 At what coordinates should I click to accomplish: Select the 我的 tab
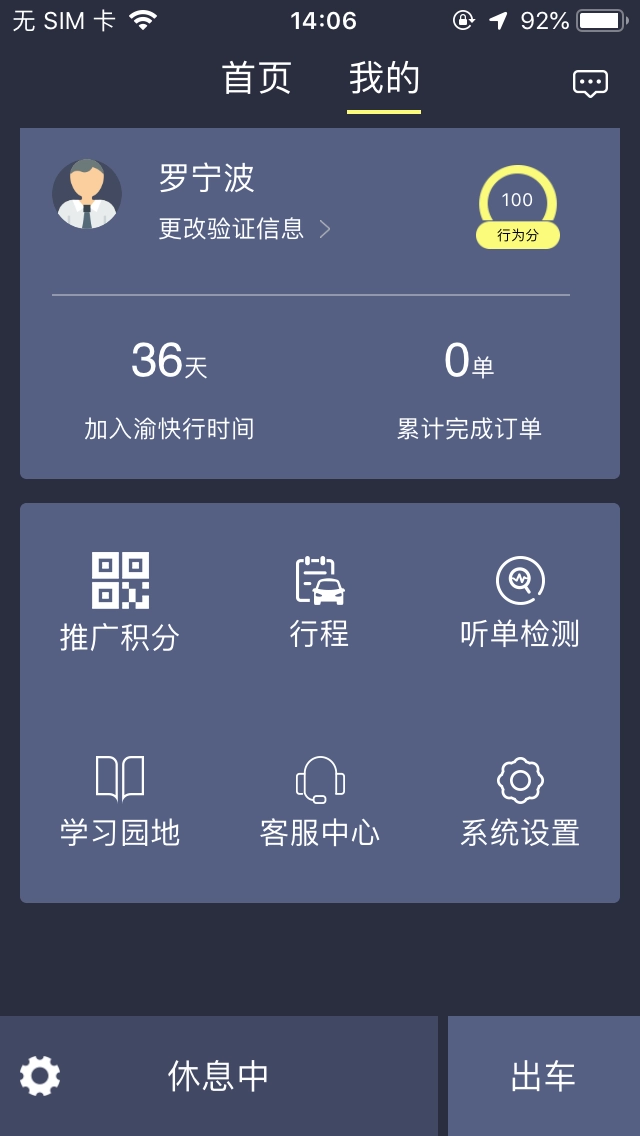pyautogui.click(x=384, y=79)
